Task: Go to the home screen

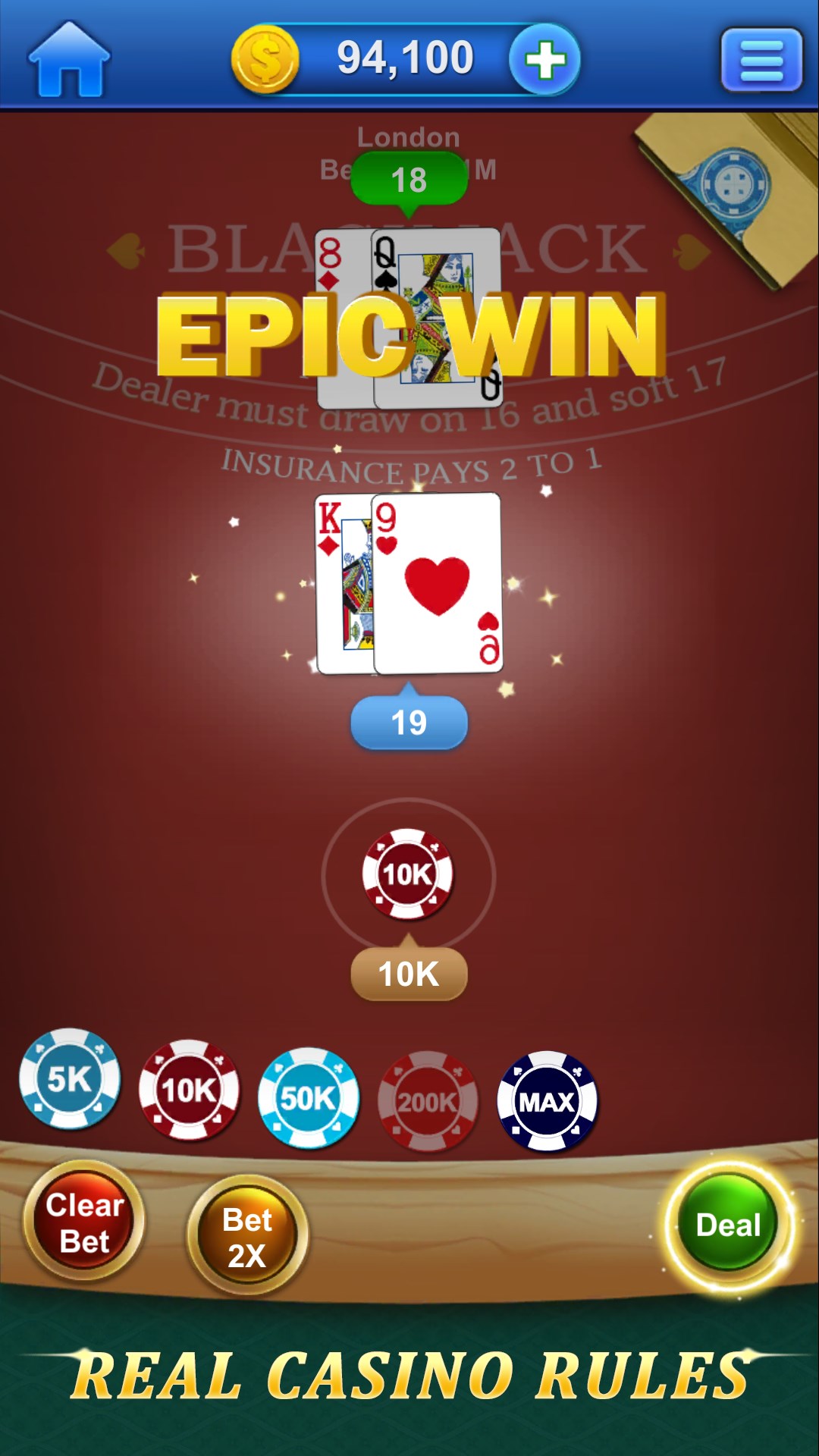Action: pos(69,59)
